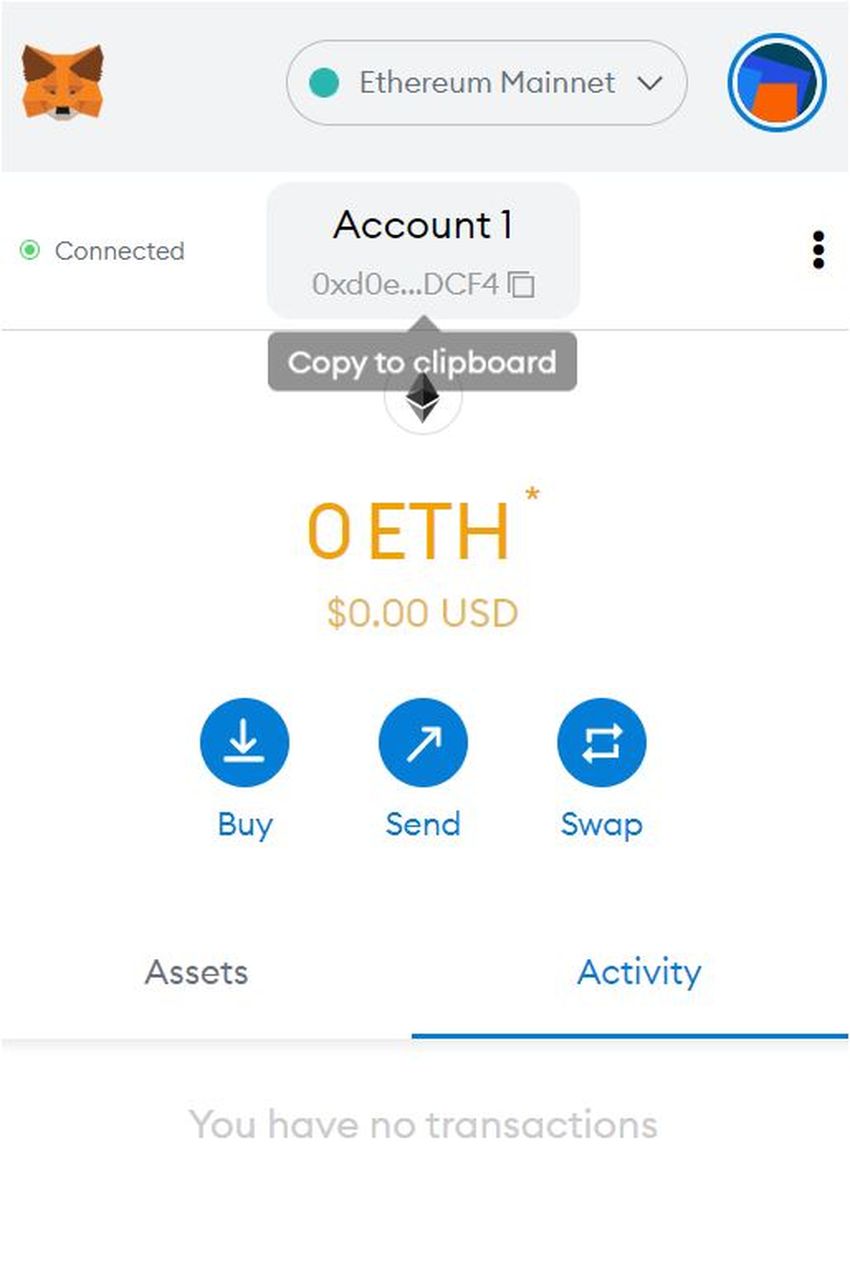Select the Activity tab
850x1262 pixels.
pyautogui.click(x=639, y=972)
